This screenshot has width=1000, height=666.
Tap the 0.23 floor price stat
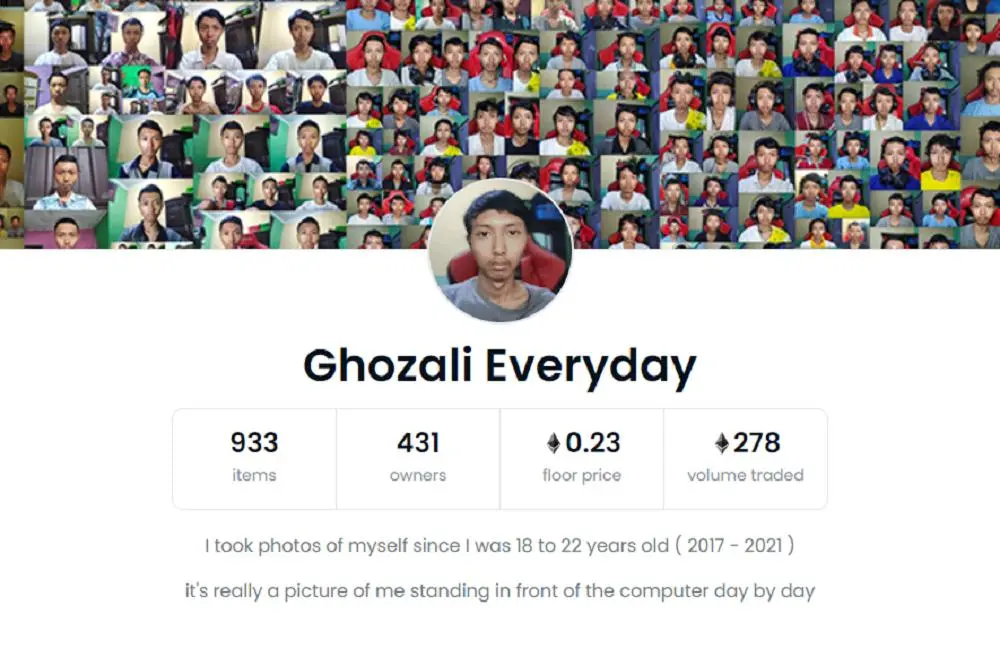click(582, 459)
